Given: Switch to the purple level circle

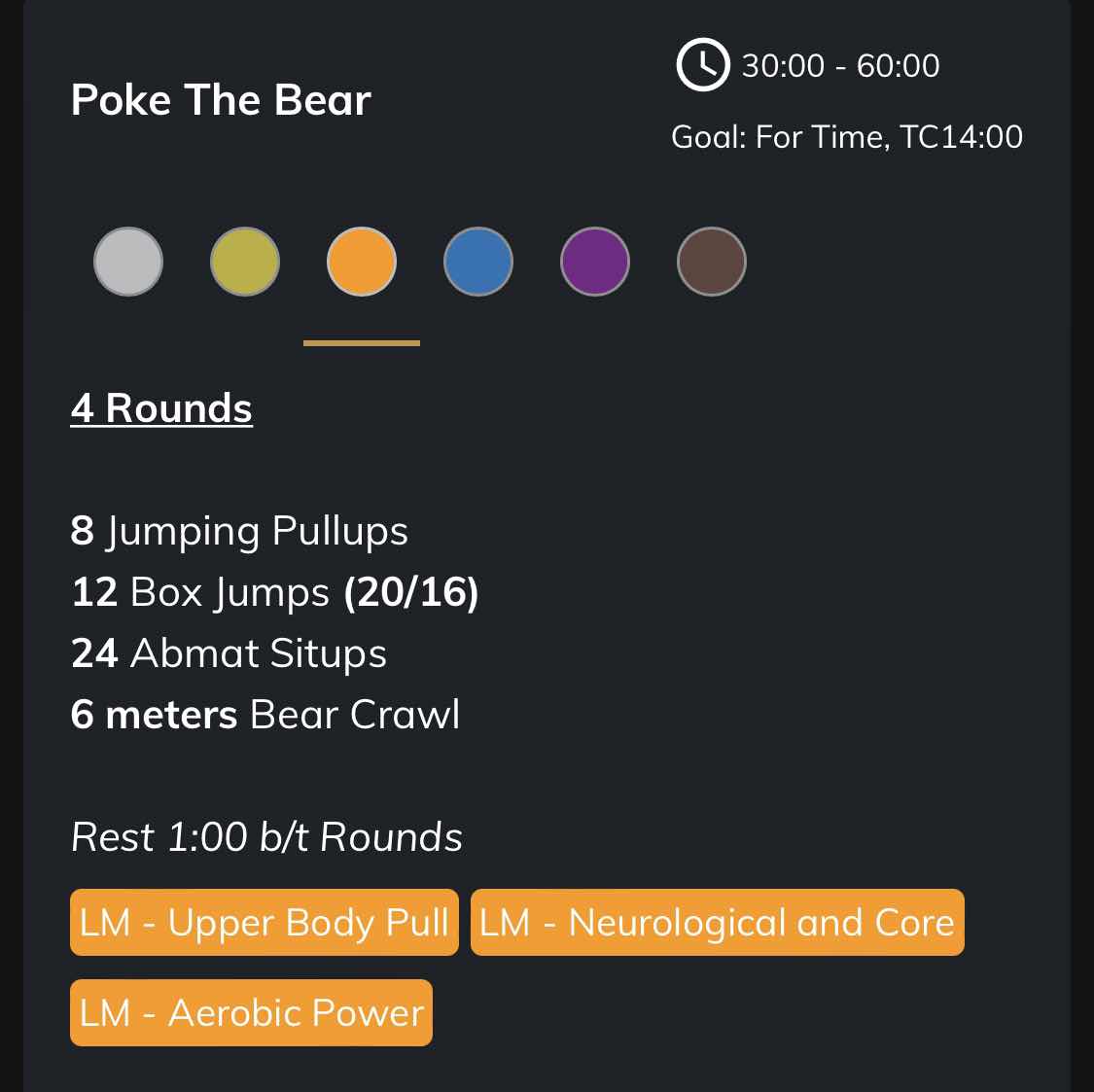Looking at the screenshot, I should 595,262.
